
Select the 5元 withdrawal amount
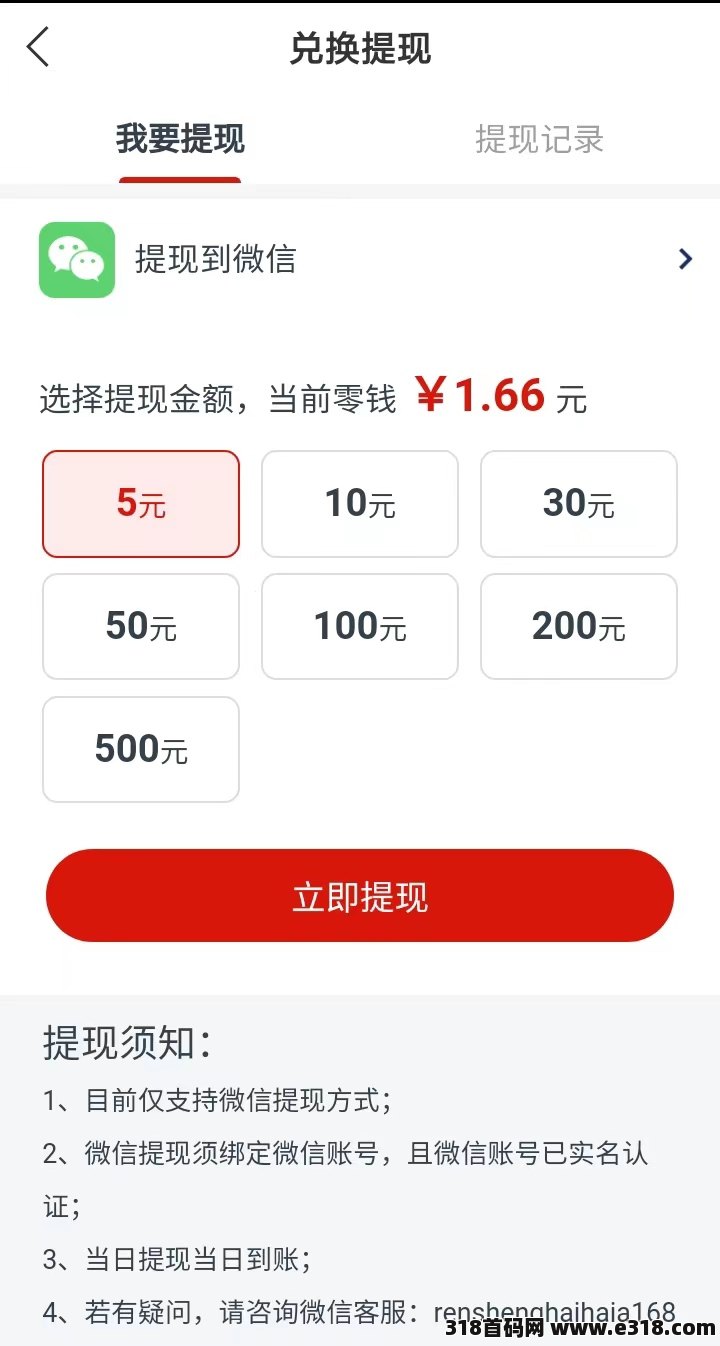click(x=141, y=504)
